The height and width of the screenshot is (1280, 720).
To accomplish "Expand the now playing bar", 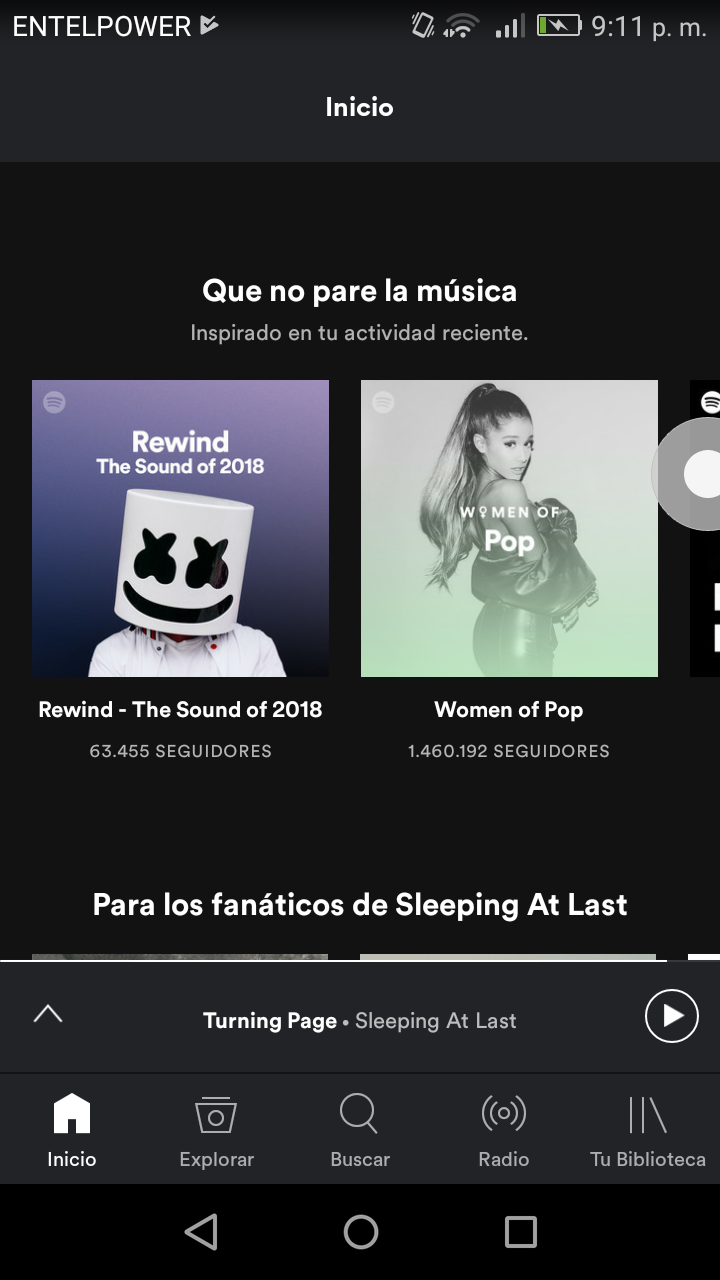I will [x=48, y=1015].
